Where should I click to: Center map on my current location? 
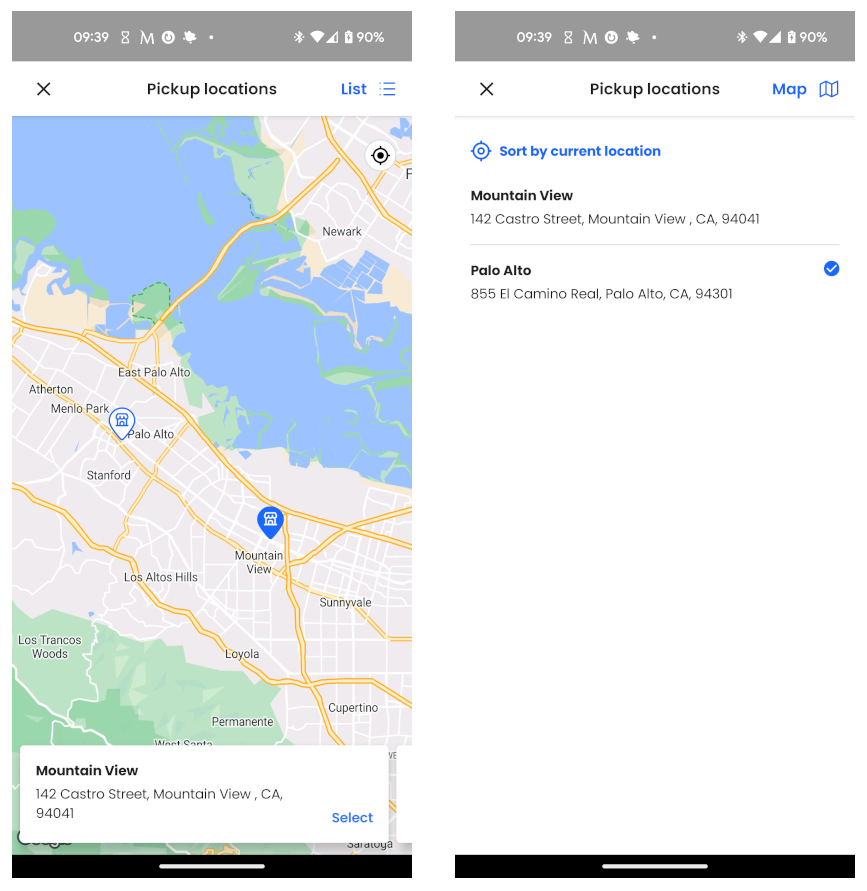click(x=380, y=155)
